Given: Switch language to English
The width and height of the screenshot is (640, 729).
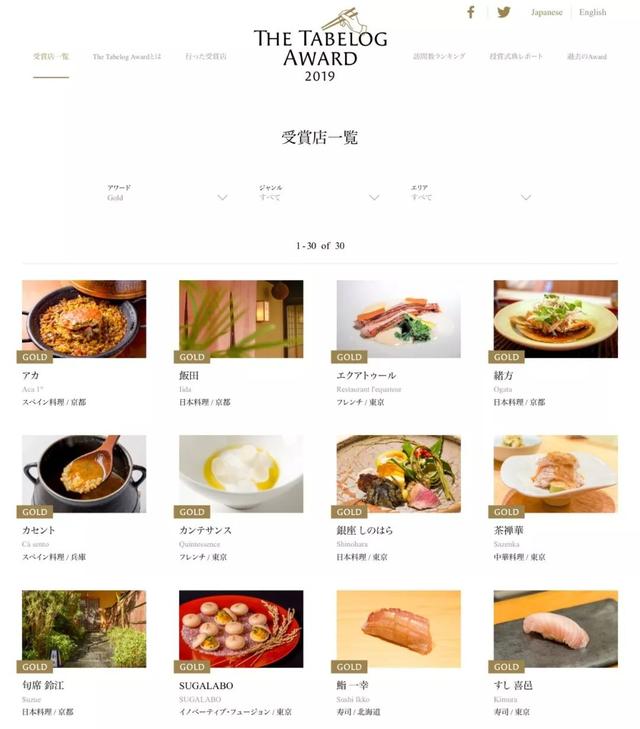Looking at the screenshot, I should tap(592, 13).
